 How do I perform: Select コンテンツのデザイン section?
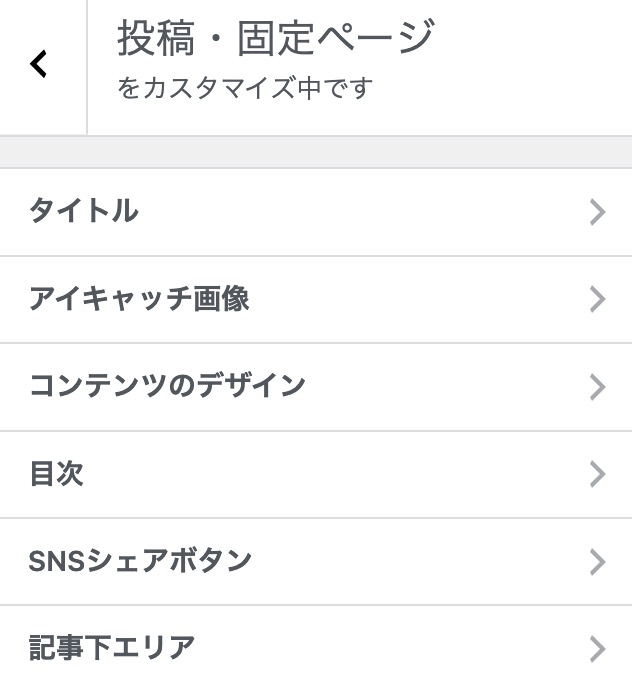(315, 387)
